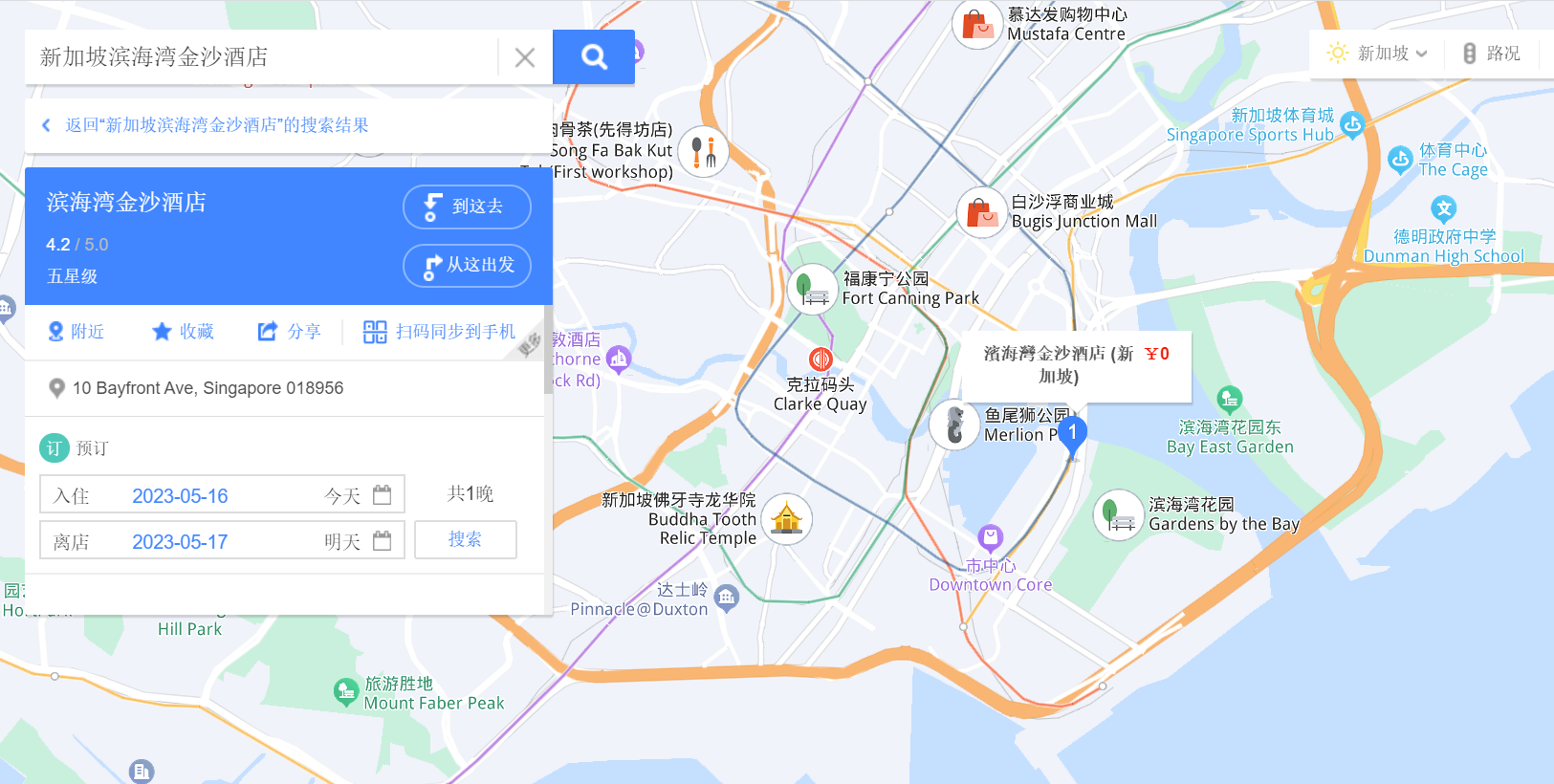The width and height of the screenshot is (1554, 784).
Task: Open 附近 nearby places
Action: tap(77, 332)
